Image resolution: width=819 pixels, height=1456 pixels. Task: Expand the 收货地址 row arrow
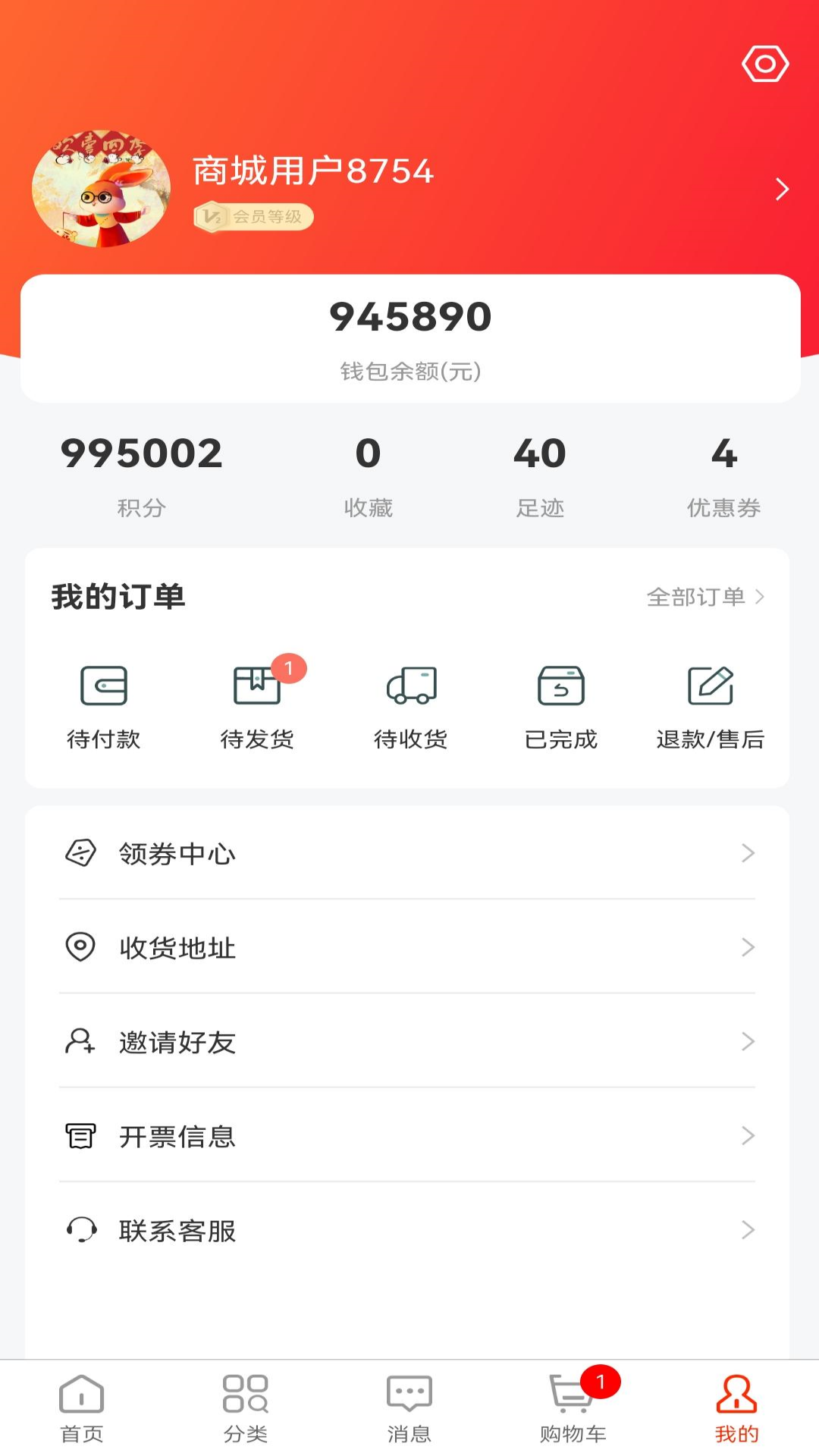click(748, 947)
